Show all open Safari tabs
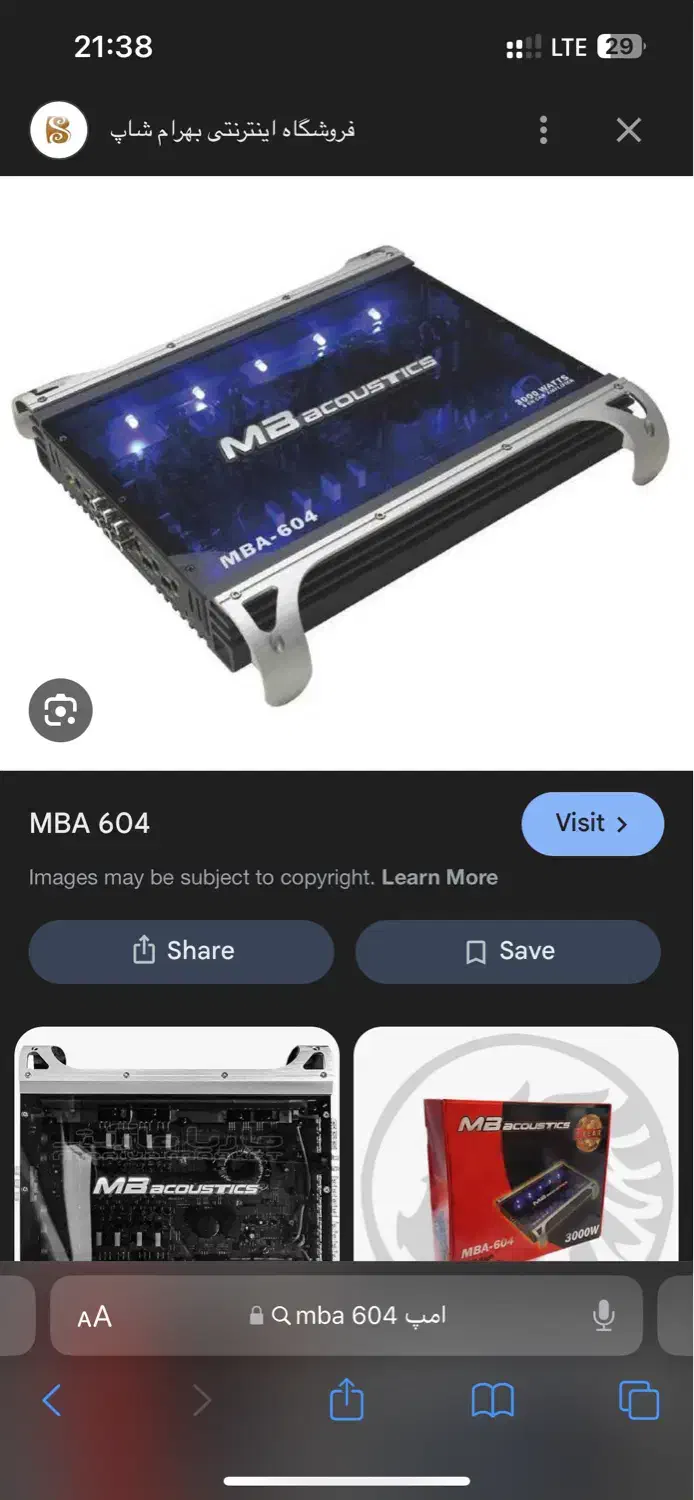Image resolution: width=694 pixels, height=1500 pixels. tap(638, 1400)
